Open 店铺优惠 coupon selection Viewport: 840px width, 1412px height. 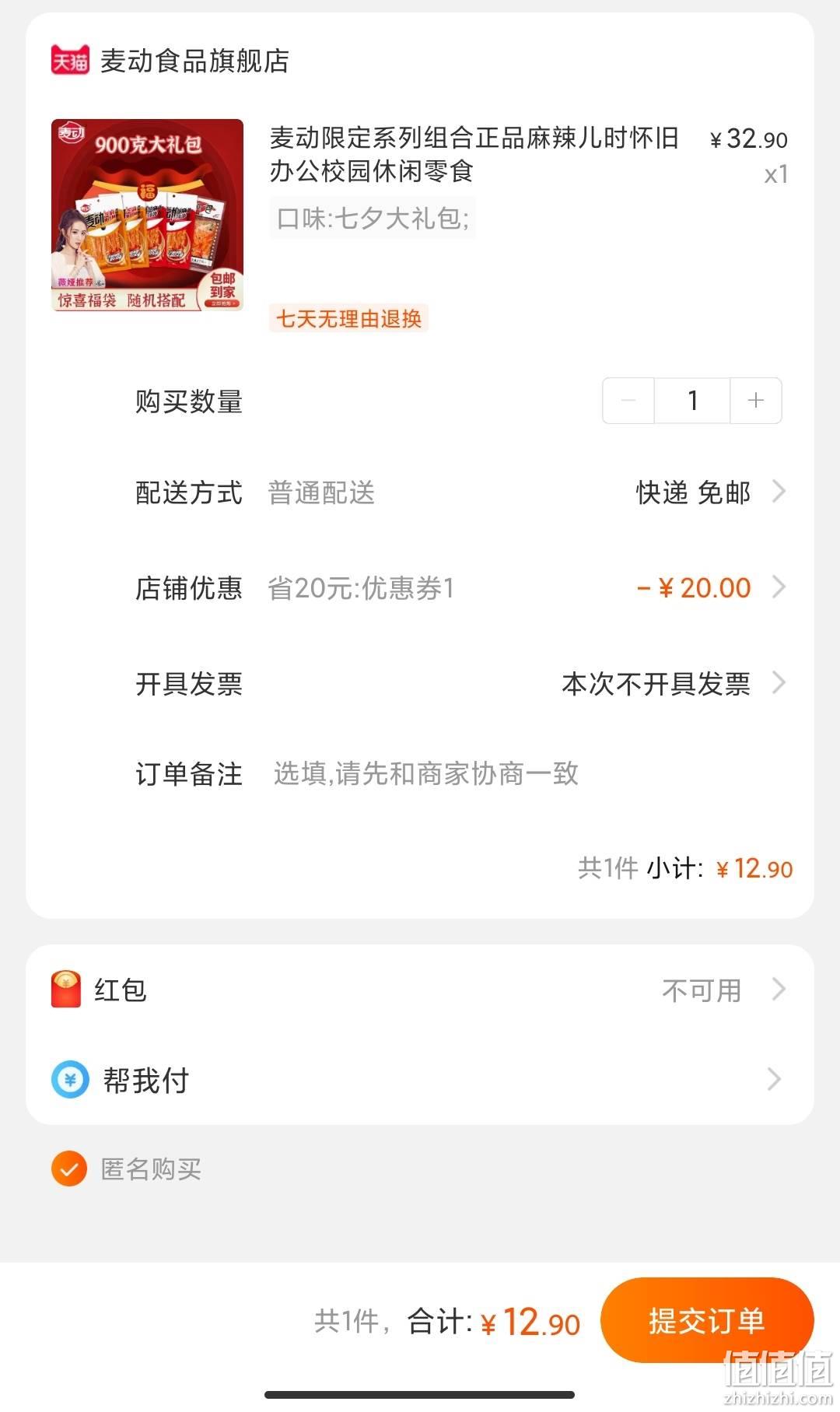click(460, 588)
